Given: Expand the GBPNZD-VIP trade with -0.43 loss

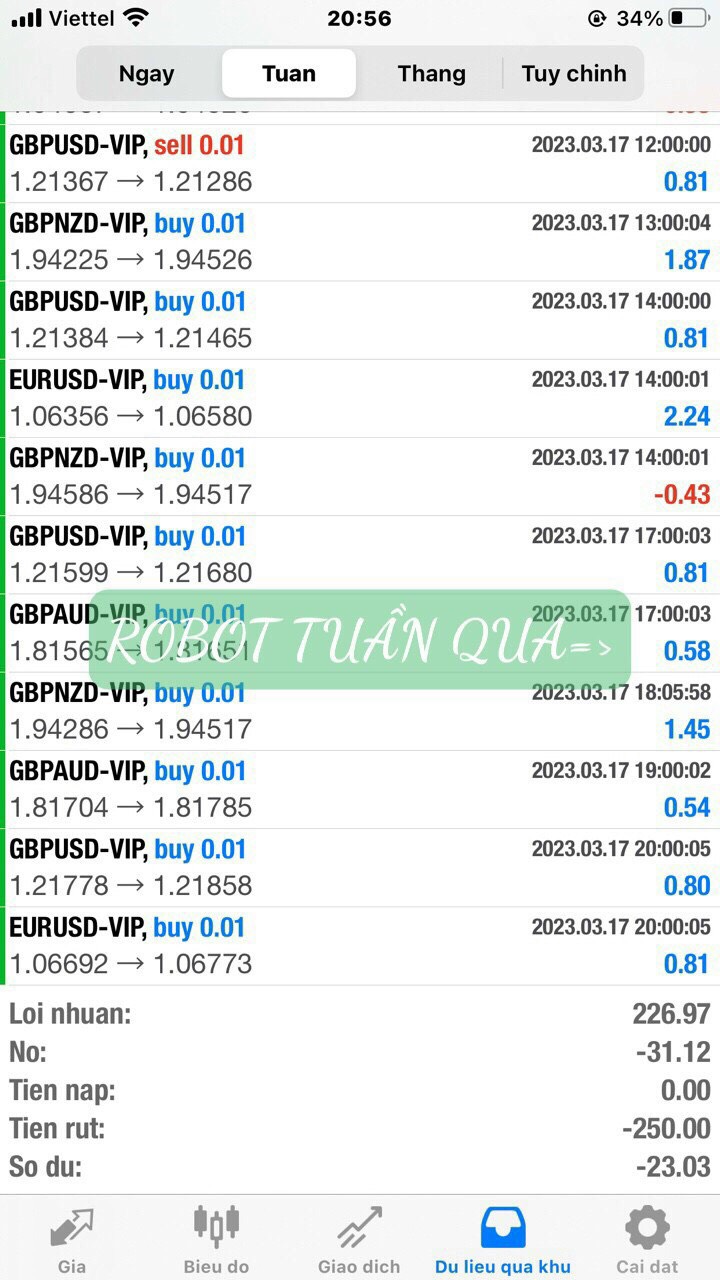Looking at the screenshot, I should (x=360, y=476).
